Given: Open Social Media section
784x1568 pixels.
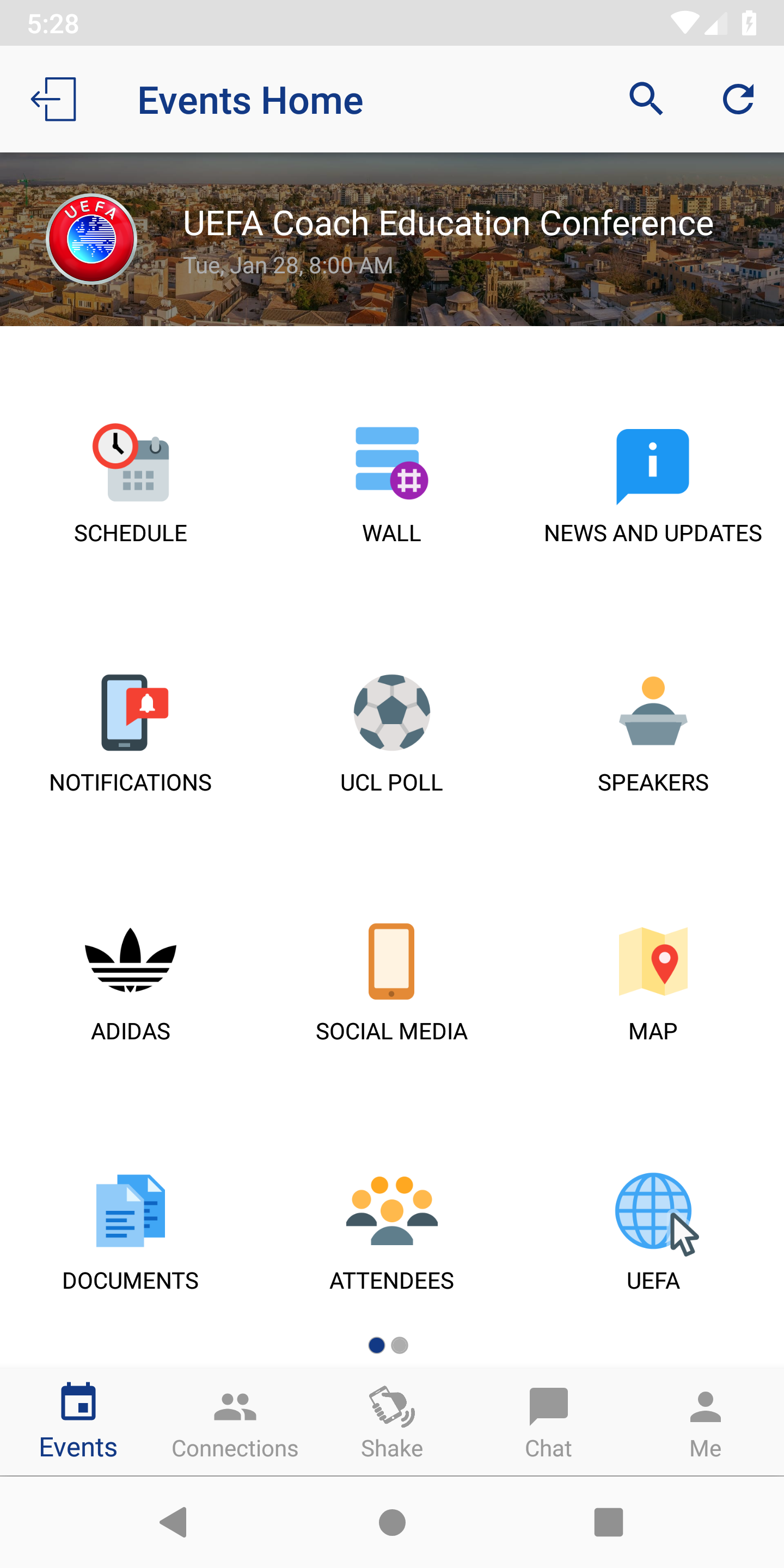Looking at the screenshot, I should [391, 982].
